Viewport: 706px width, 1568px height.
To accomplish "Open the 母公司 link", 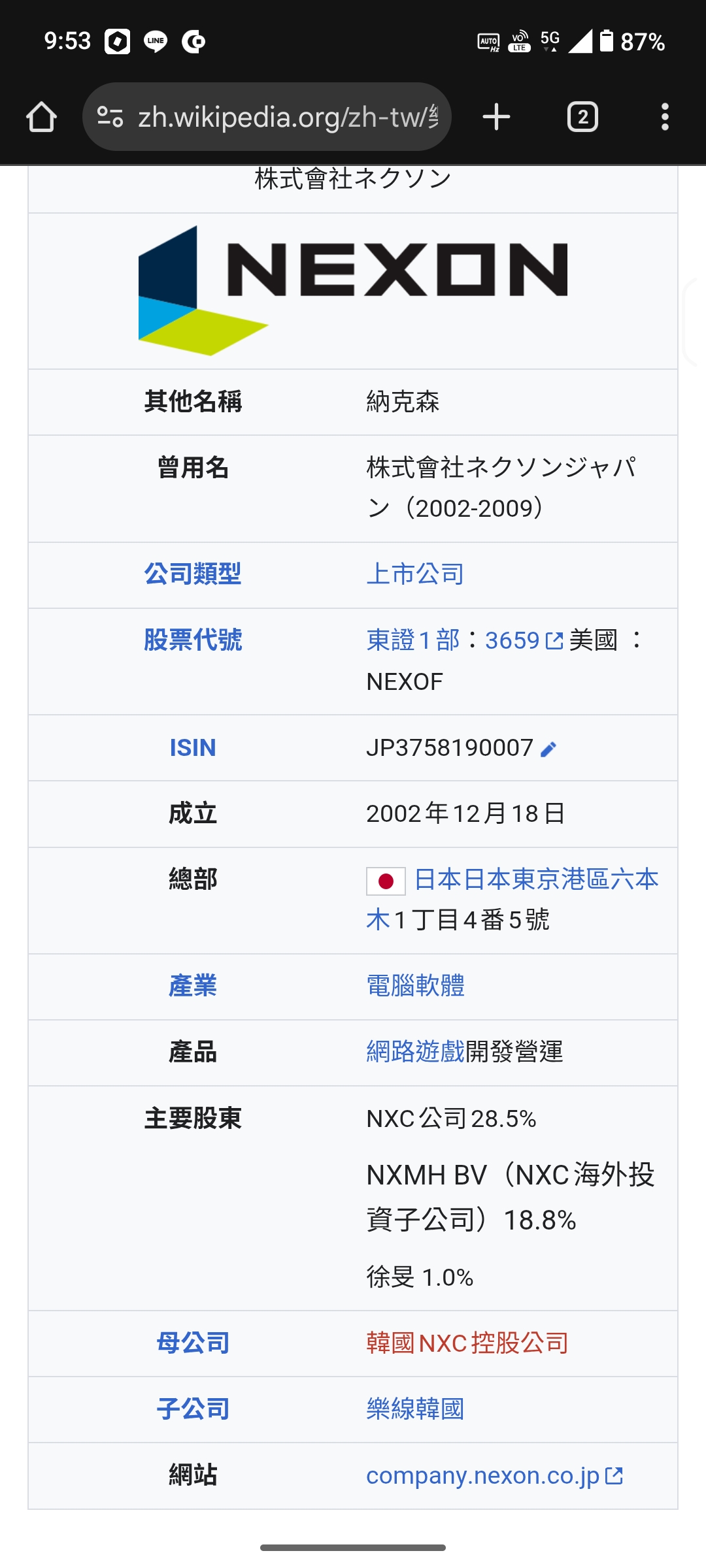I will pos(193,1343).
